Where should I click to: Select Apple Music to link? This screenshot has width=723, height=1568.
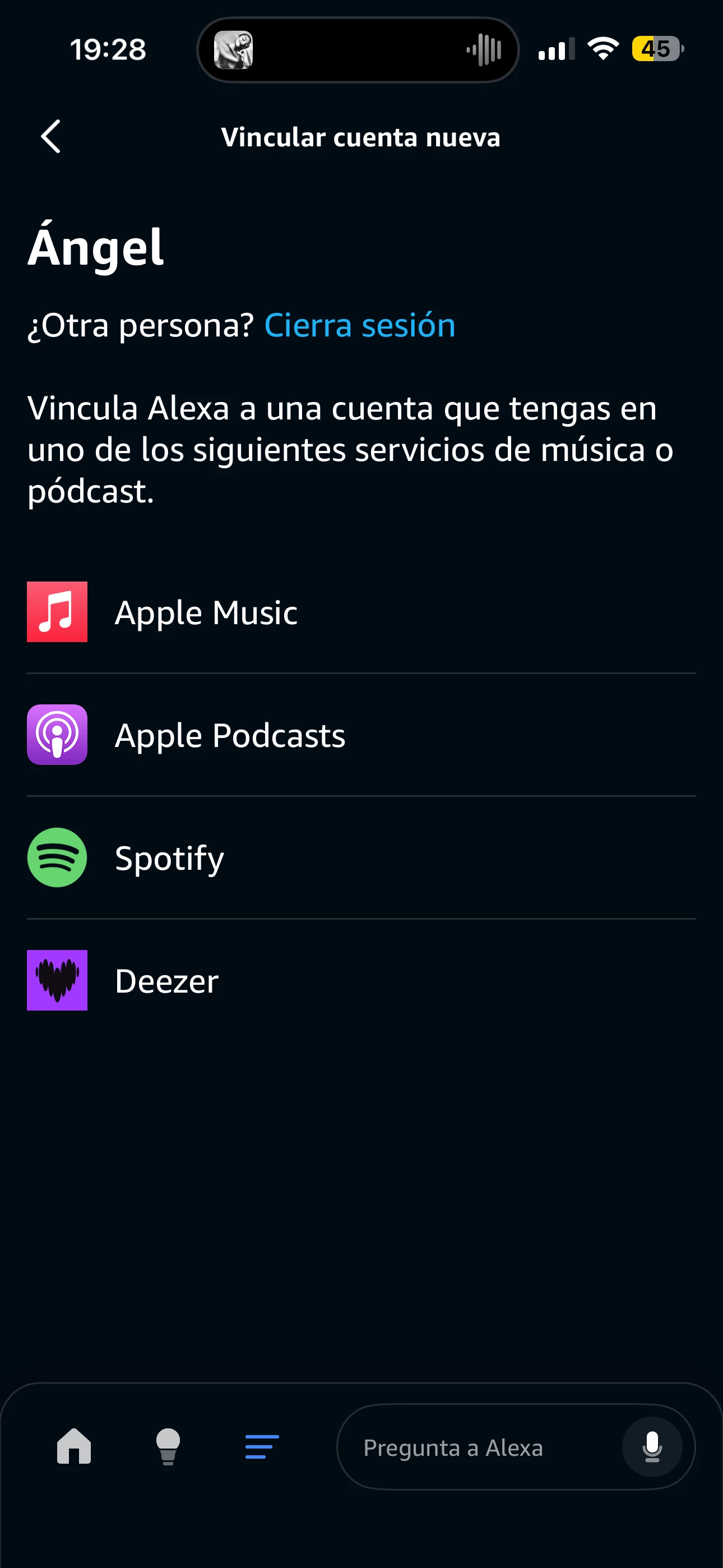point(206,612)
